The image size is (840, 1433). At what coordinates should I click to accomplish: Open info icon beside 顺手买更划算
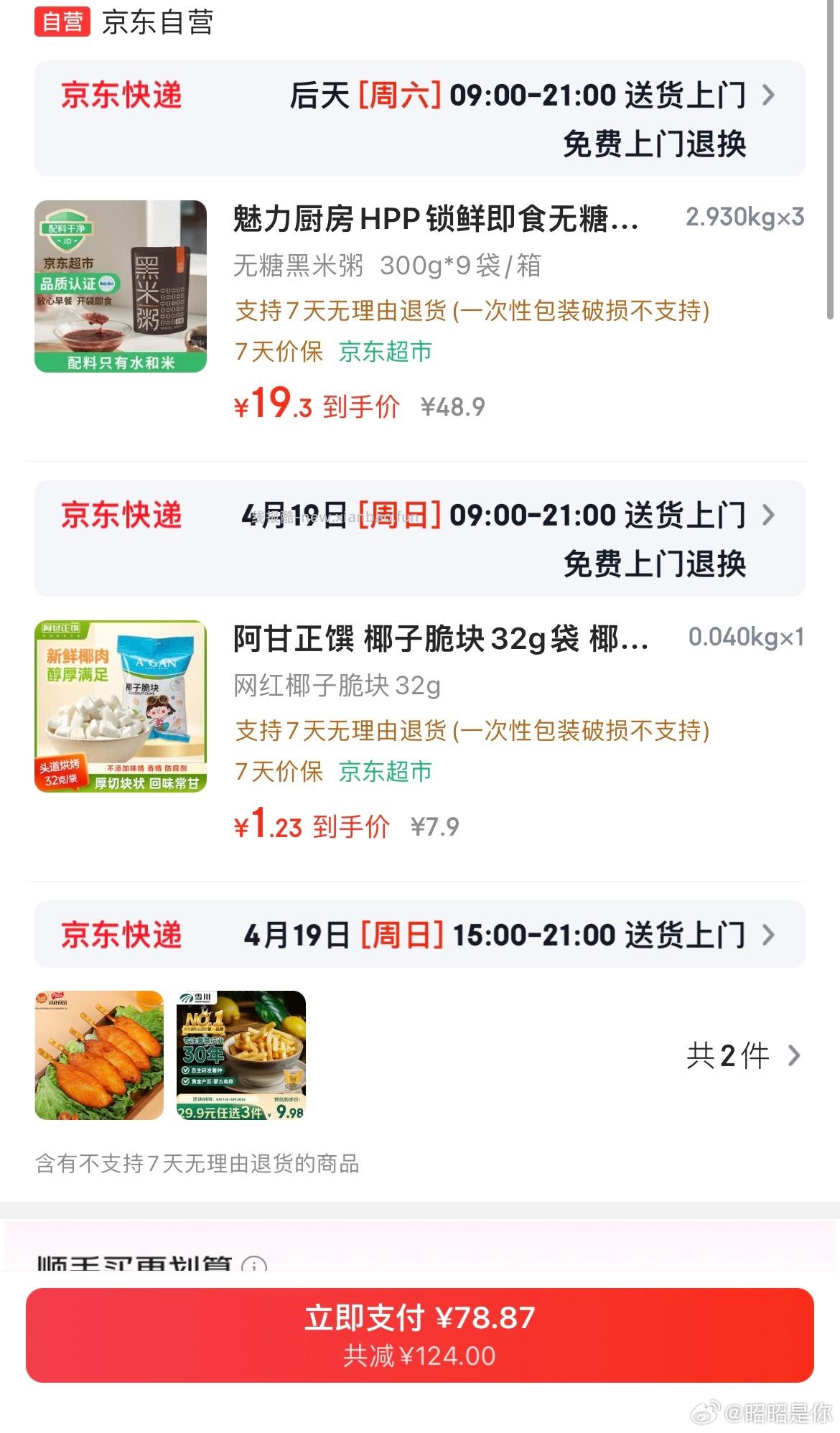click(x=254, y=1265)
